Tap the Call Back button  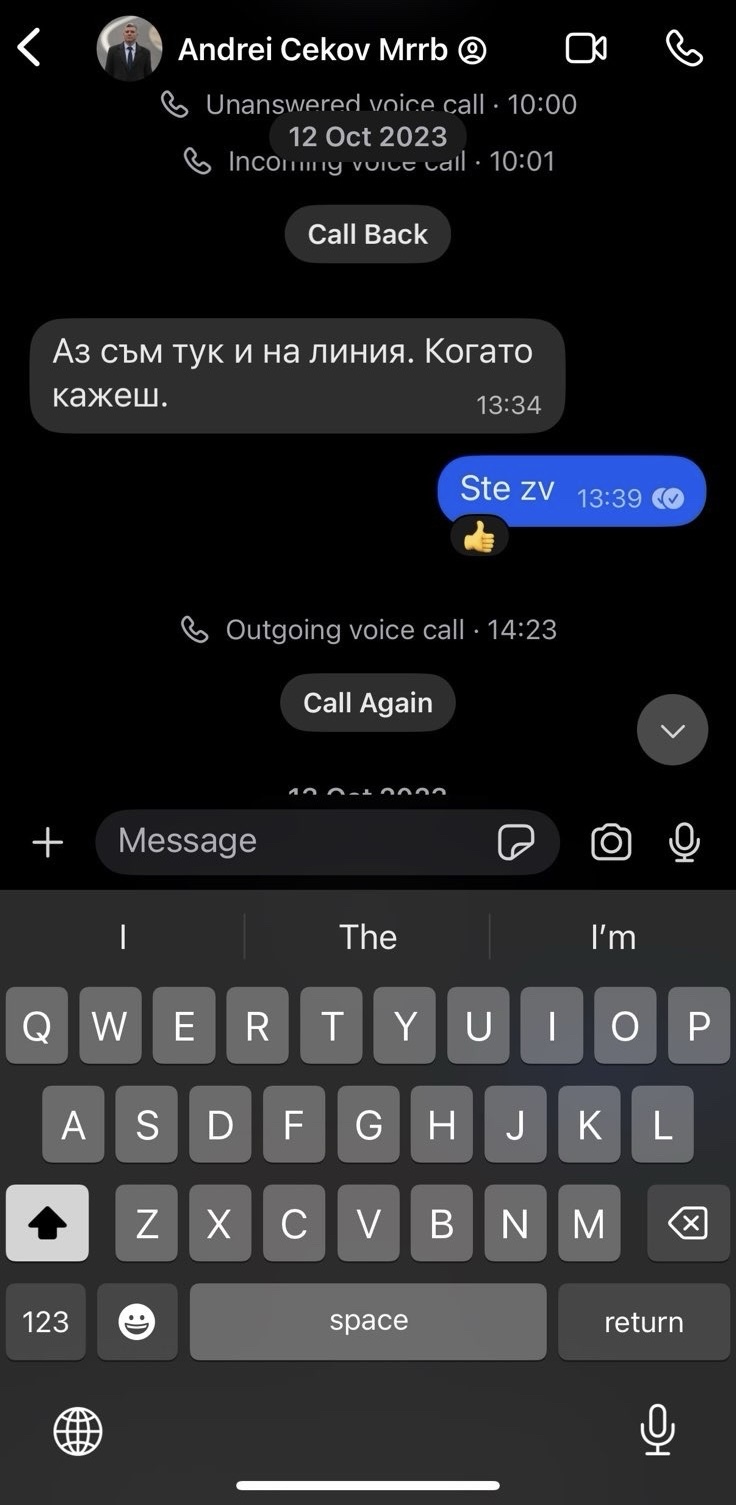[367, 234]
